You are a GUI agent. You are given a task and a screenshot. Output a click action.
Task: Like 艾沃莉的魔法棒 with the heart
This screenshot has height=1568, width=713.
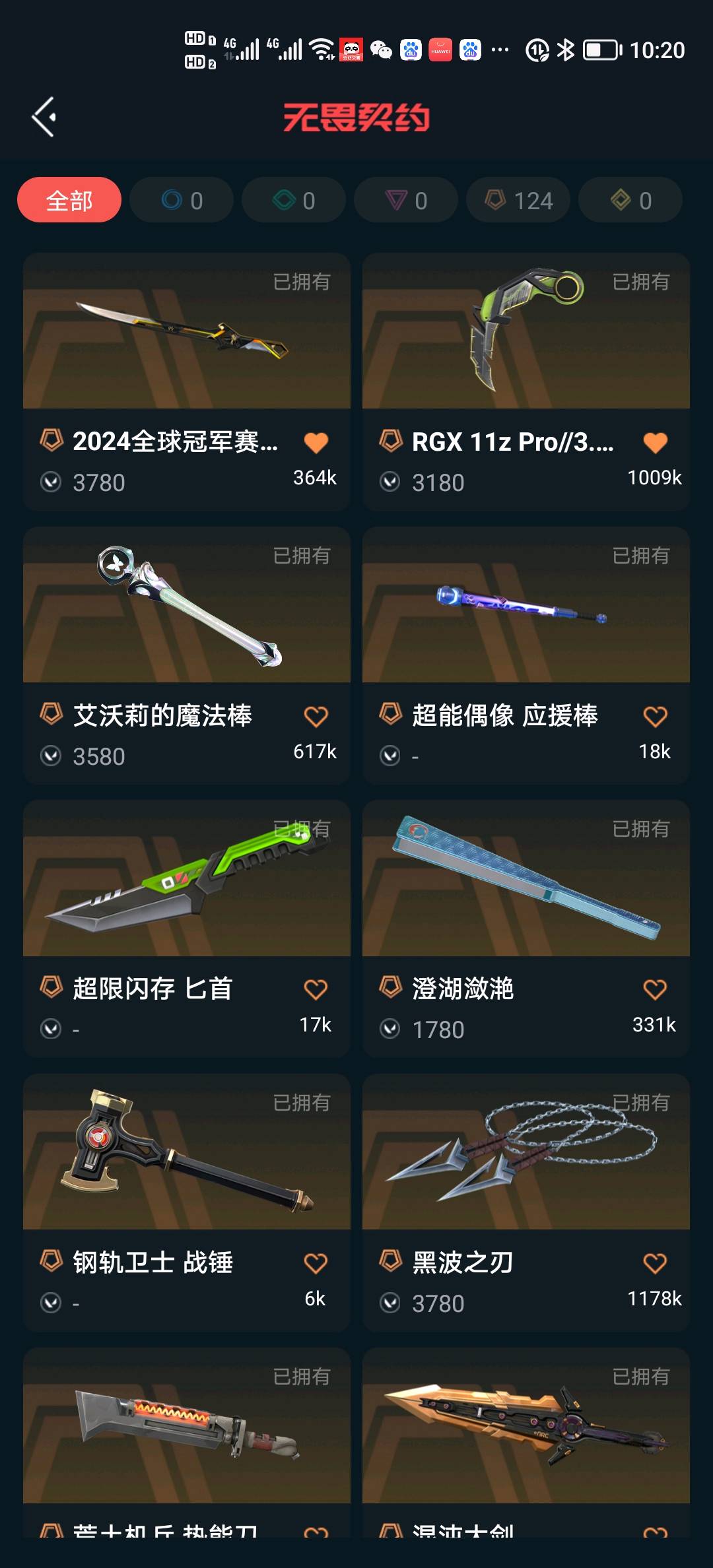pyautogui.click(x=316, y=716)
